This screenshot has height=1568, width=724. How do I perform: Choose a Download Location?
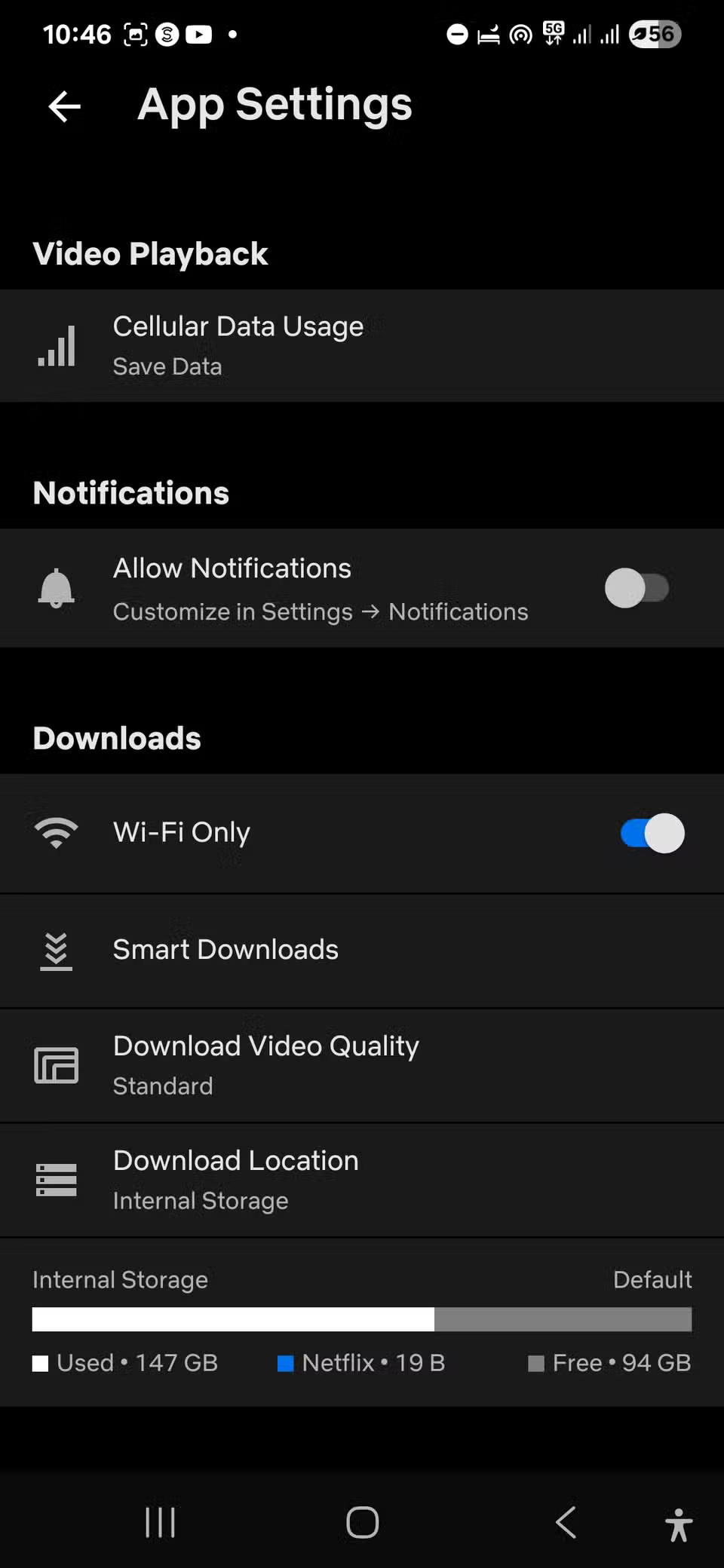click(362, 1180)
